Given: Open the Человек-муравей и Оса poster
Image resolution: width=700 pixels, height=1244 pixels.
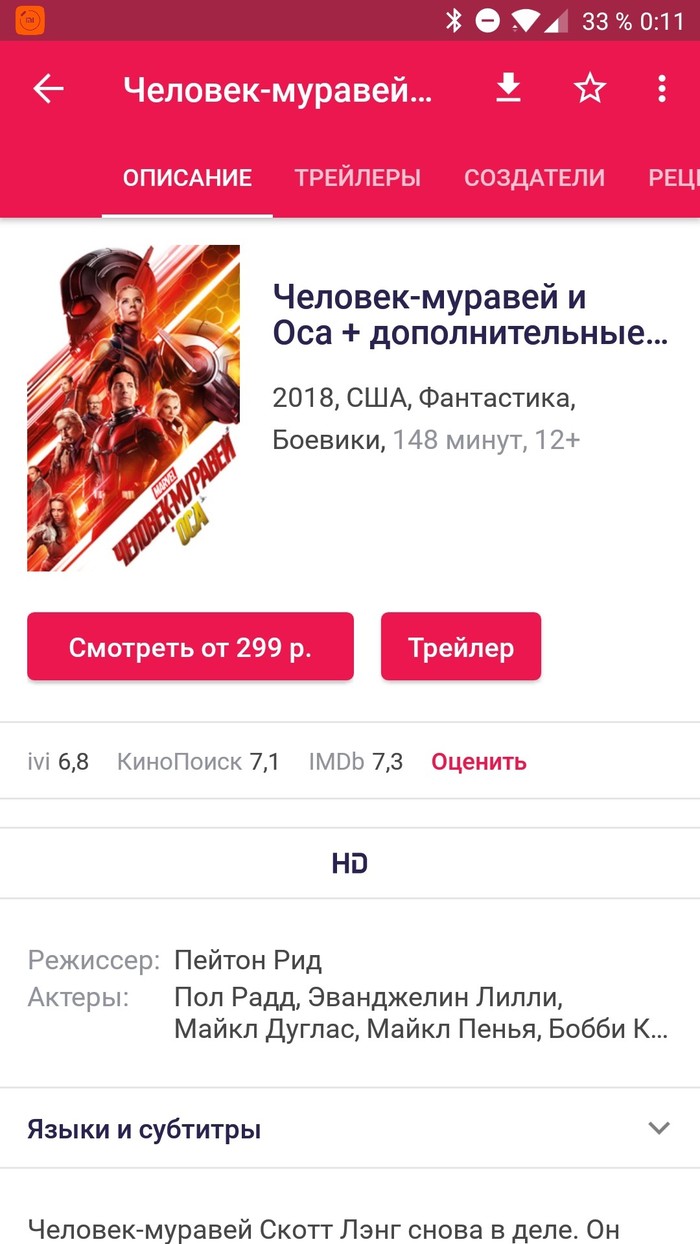Looking at the screenshot, I should 133,408.
